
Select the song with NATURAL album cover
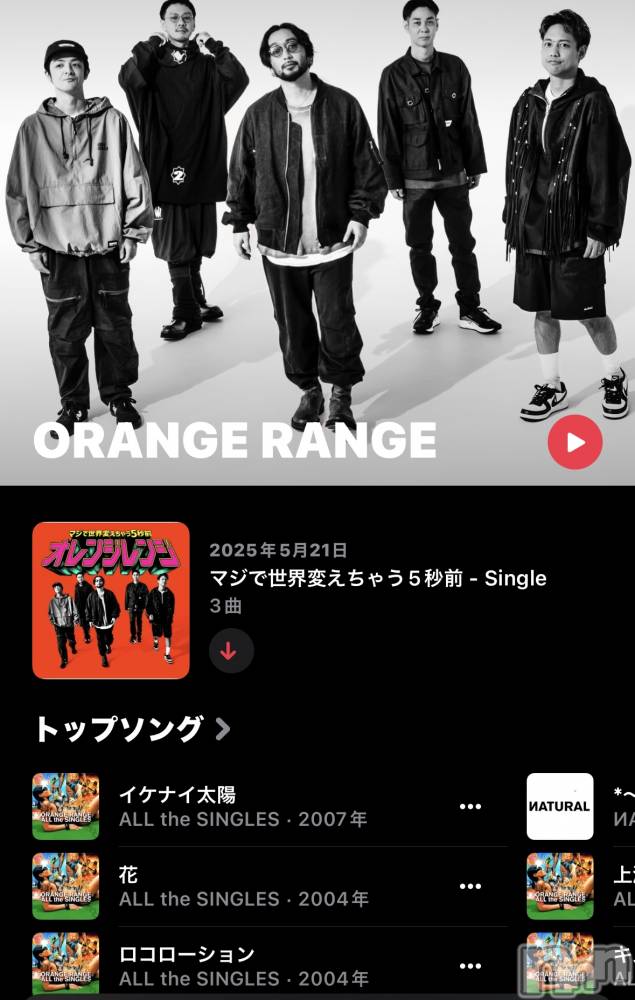(560, 806)
